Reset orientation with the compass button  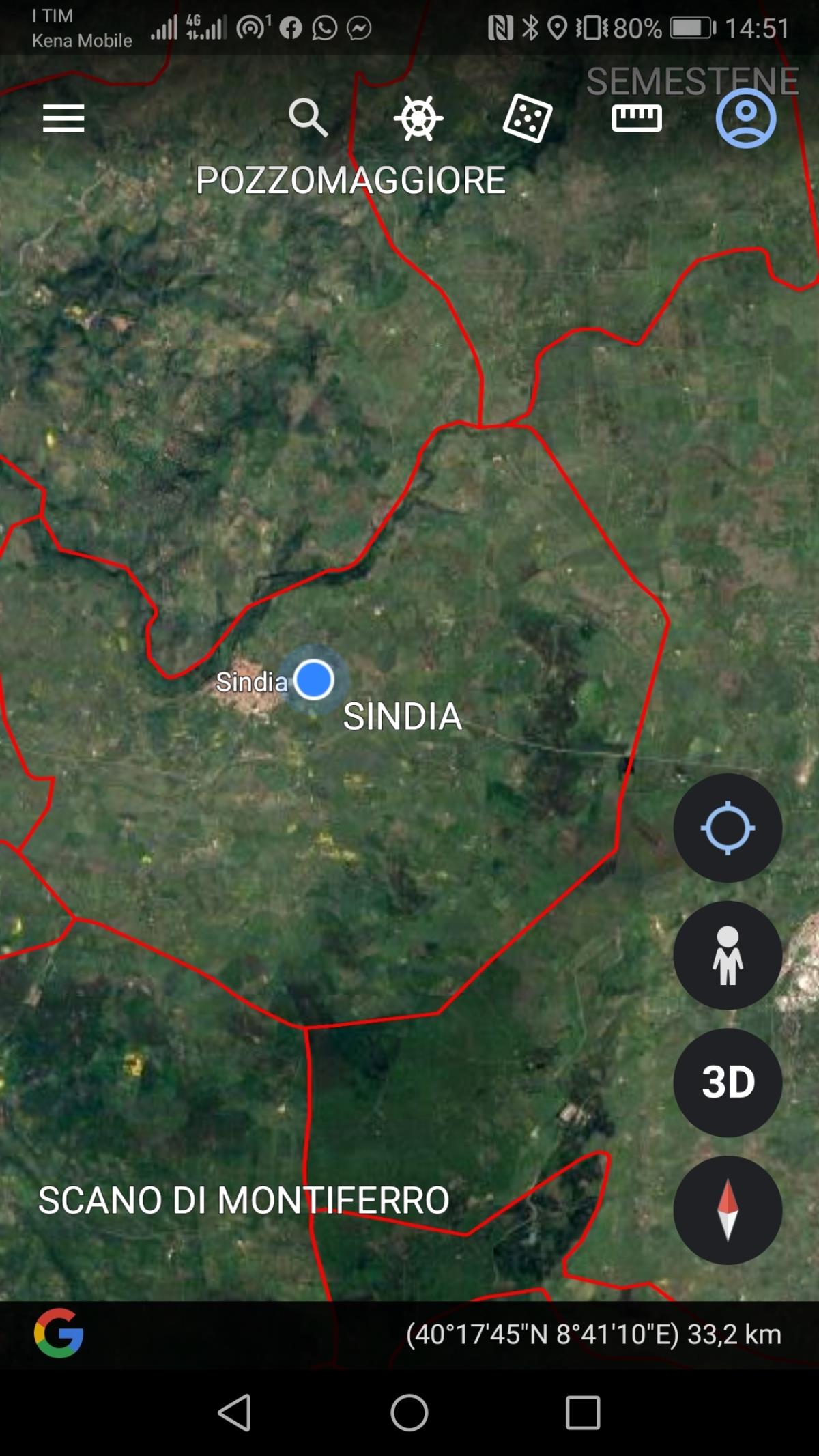tap(728, 1210)
